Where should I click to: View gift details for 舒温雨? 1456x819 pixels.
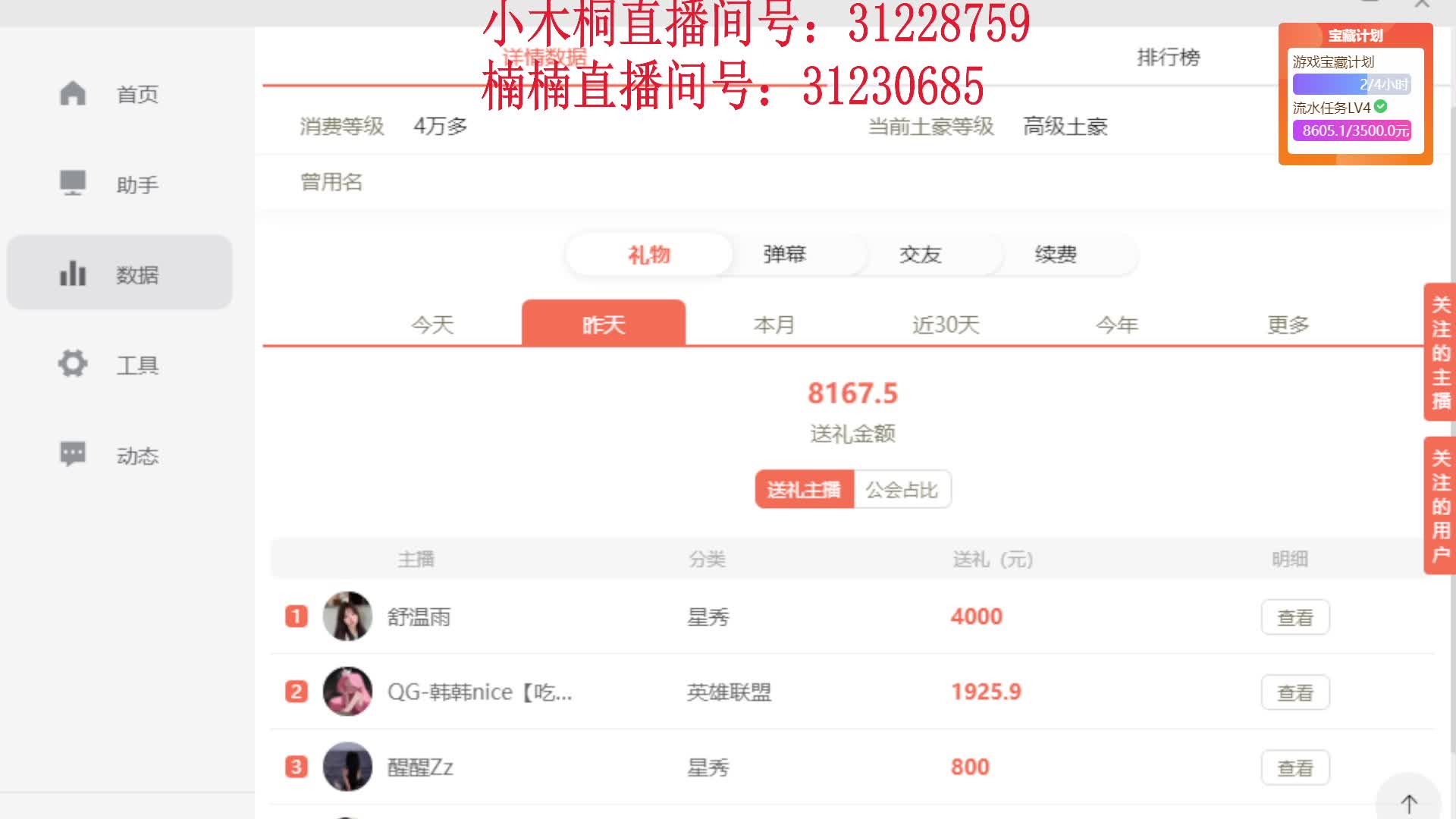[1294, 617]
